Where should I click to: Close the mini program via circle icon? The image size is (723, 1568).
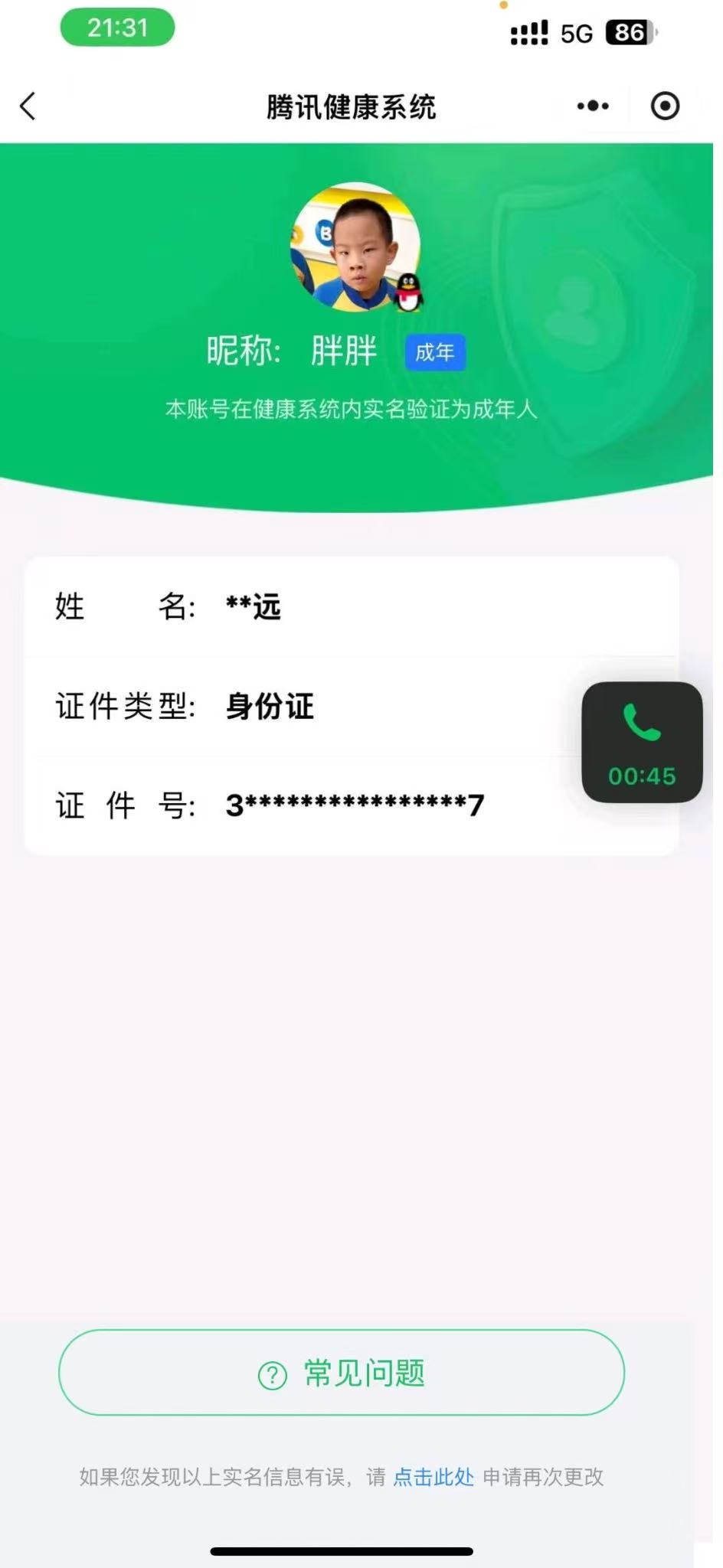pos(664,106)
